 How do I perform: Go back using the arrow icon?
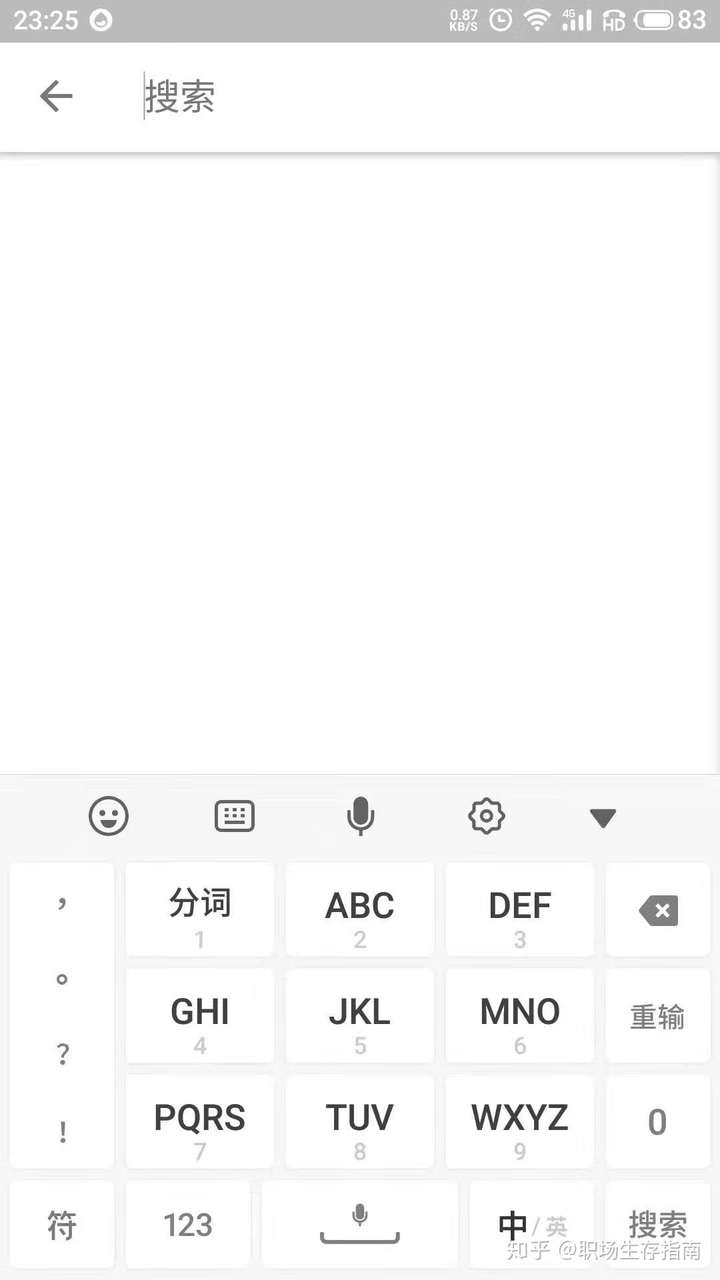(56, 96)
